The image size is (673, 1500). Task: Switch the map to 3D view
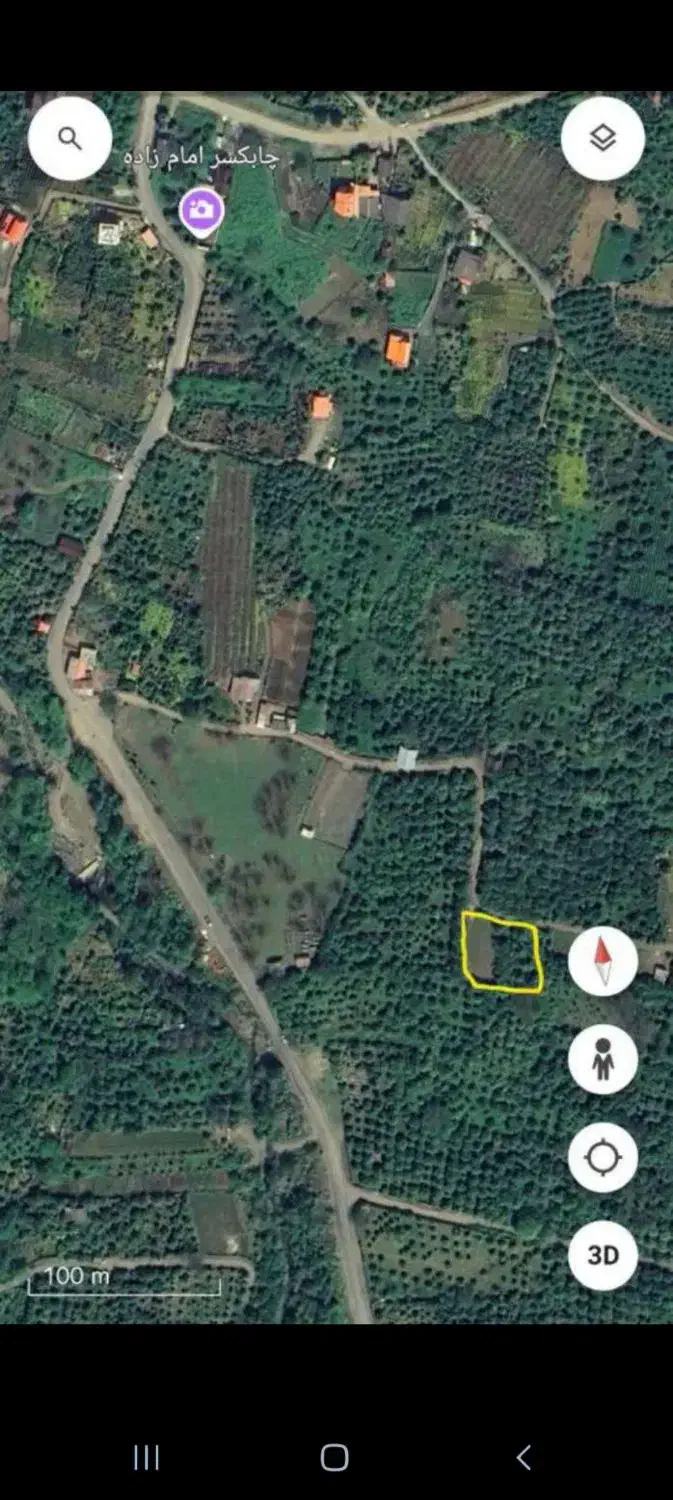click(602, 1255)
